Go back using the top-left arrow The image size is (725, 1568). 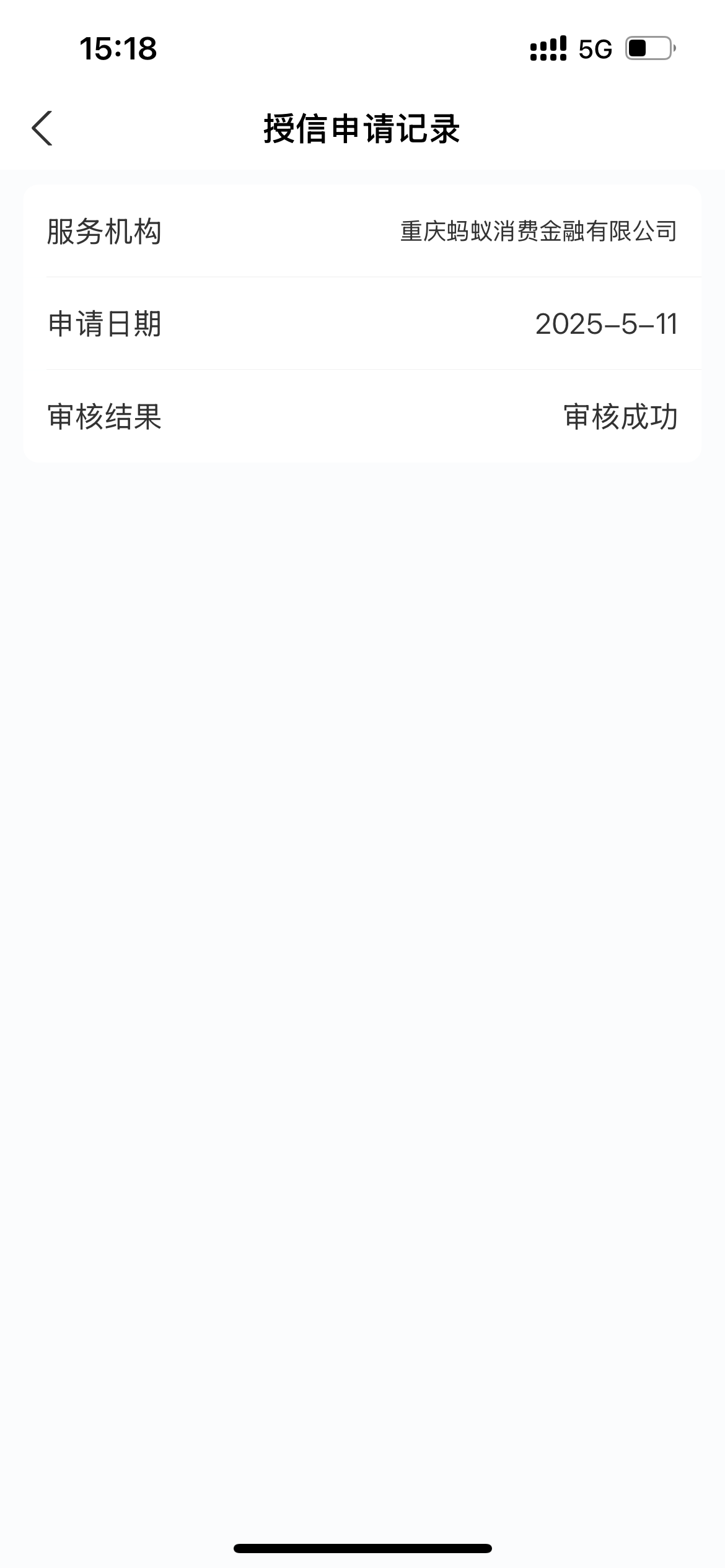coord(42,128)
